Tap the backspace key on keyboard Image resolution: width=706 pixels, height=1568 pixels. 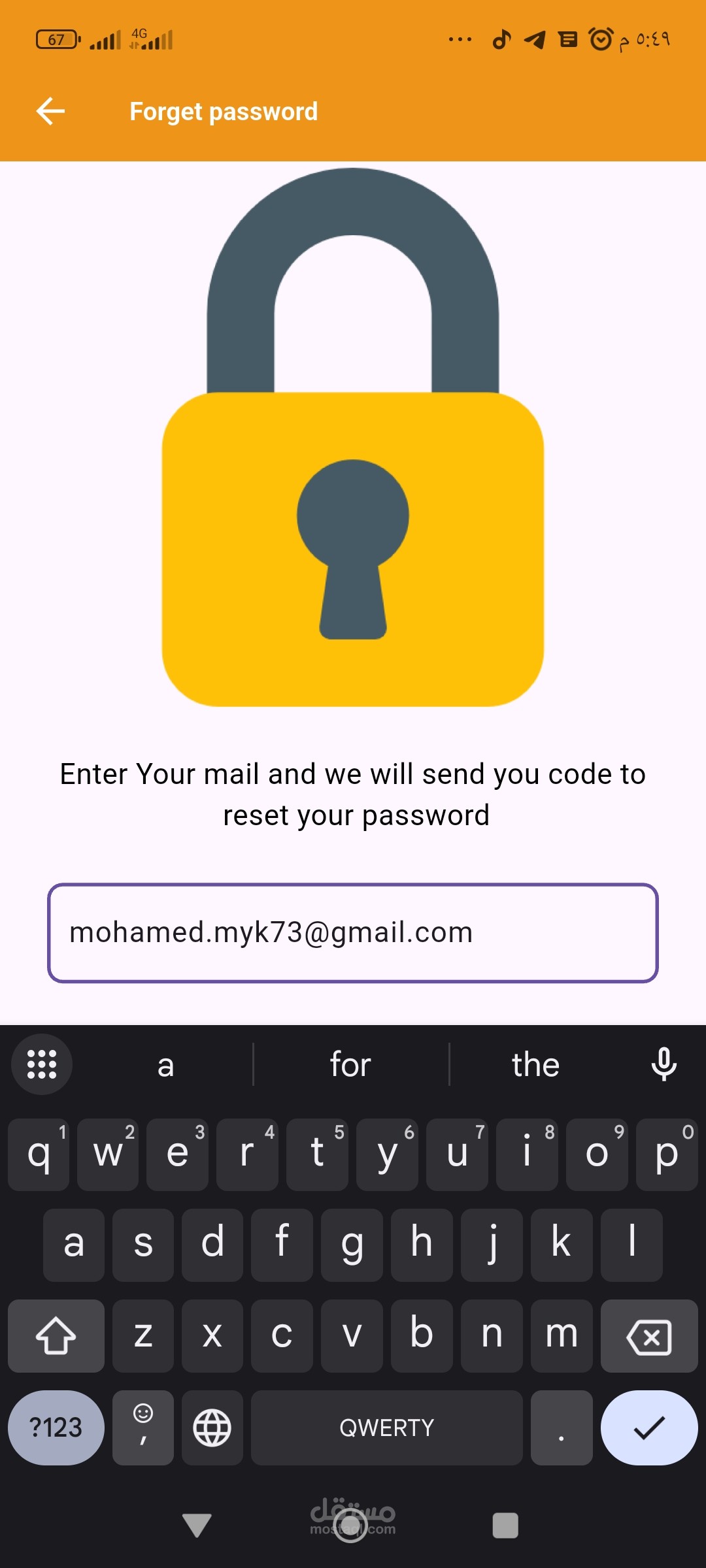[648, 1336]
